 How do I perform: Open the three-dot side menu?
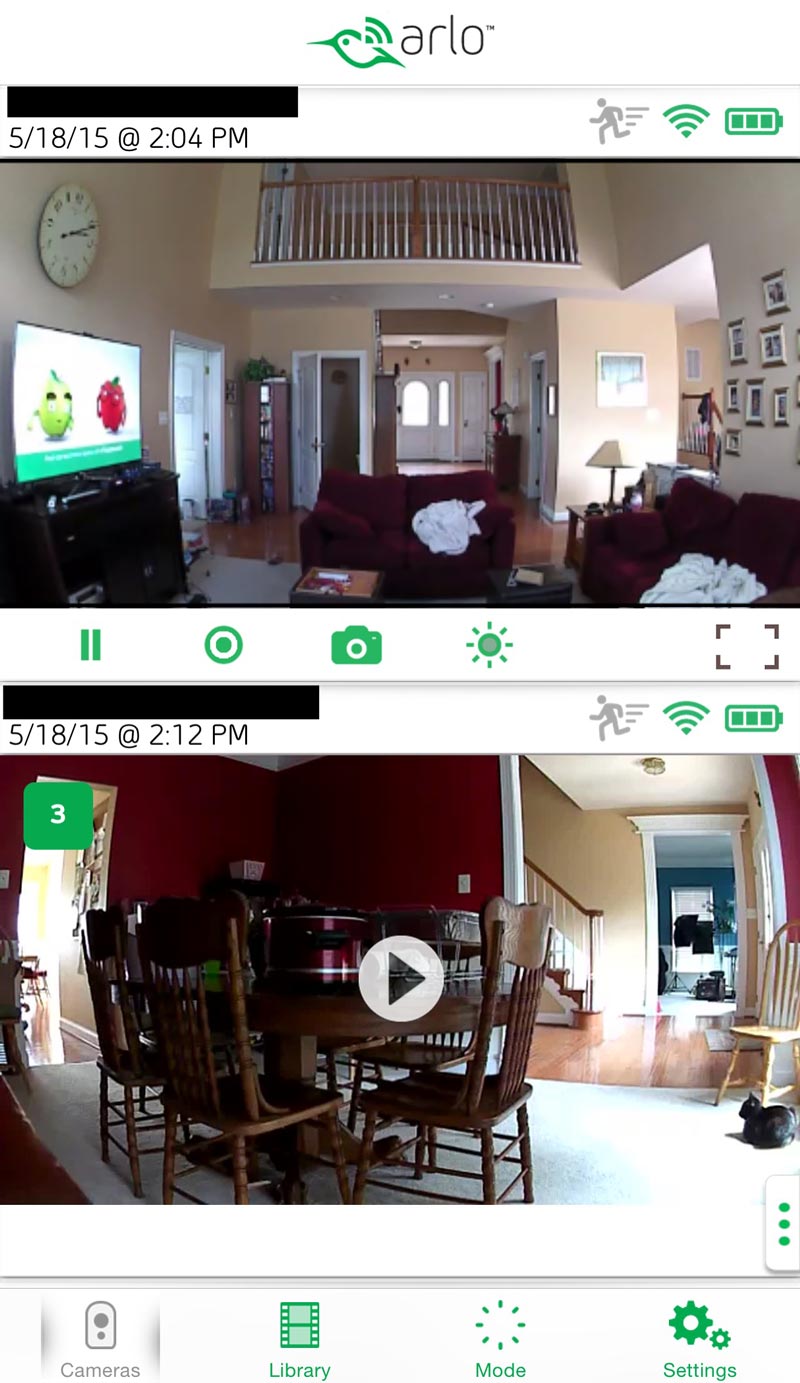pyautogui.click(x=783, y=1223)
